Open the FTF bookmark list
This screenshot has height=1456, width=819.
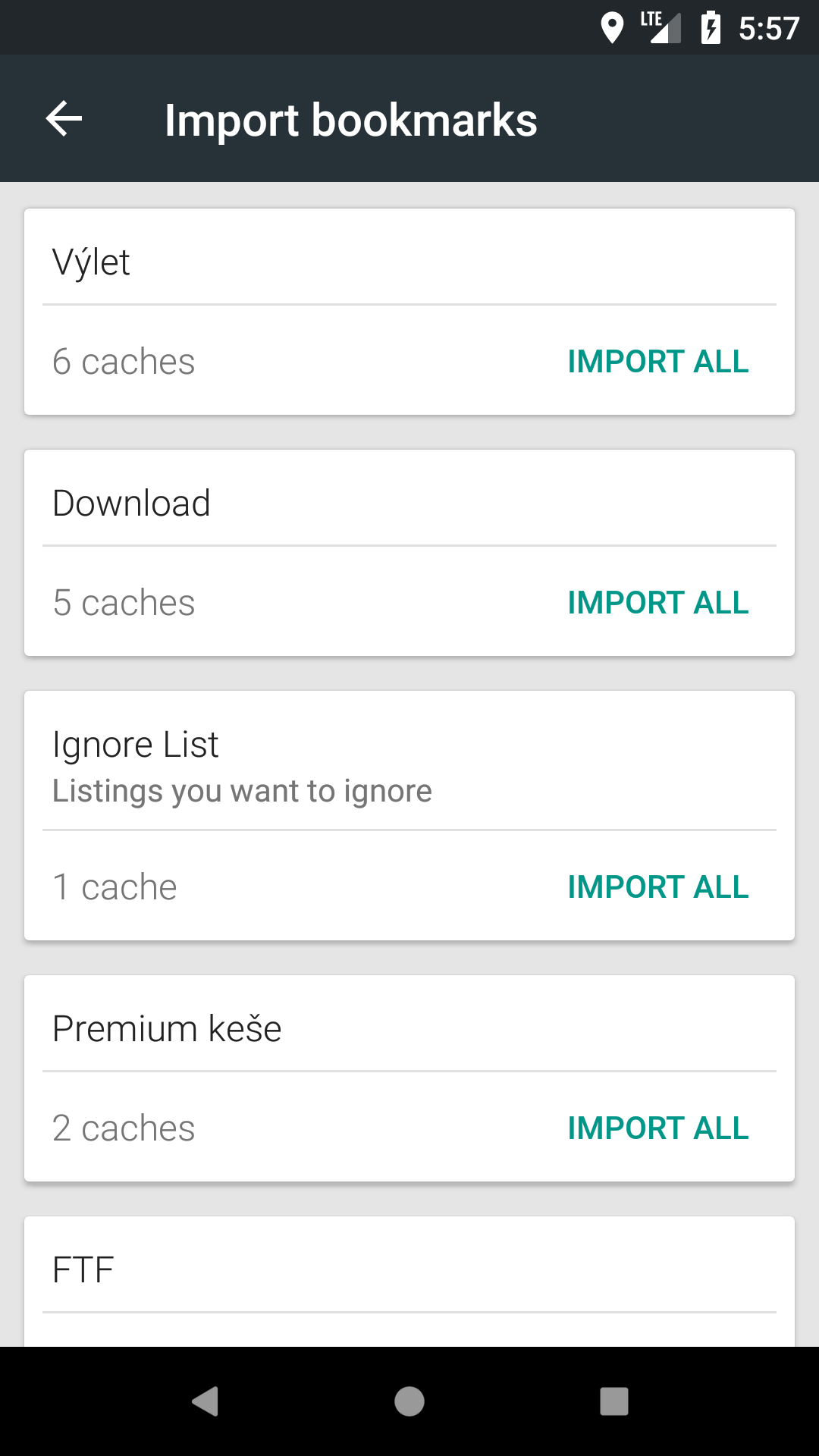point(82,1267)
